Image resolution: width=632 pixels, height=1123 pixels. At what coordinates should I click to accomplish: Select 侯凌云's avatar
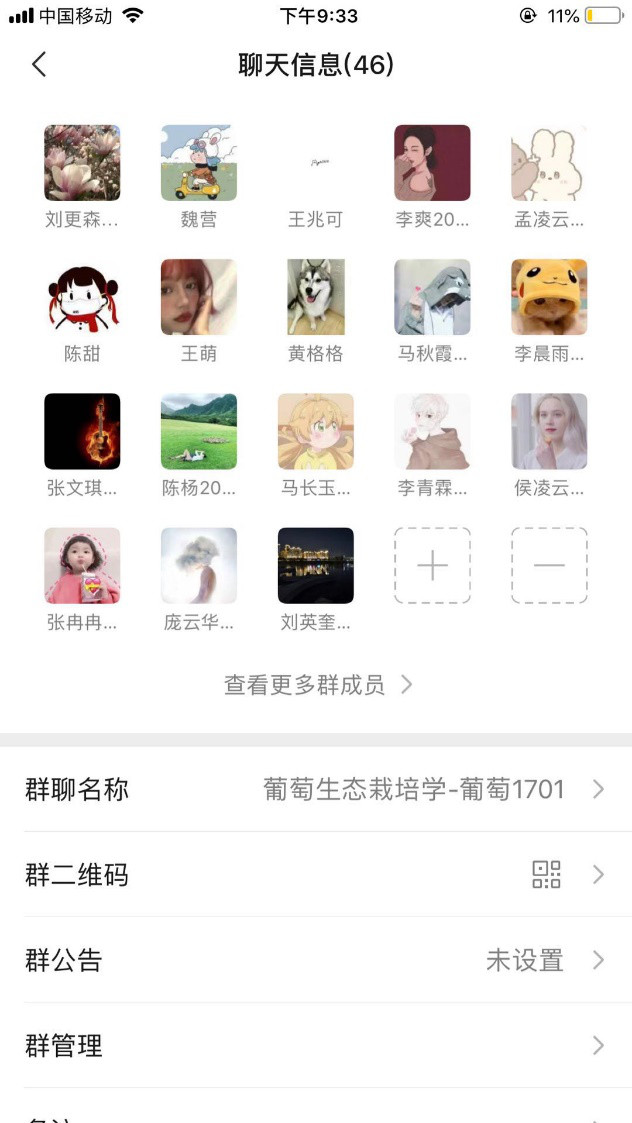[x=549, y=432]
